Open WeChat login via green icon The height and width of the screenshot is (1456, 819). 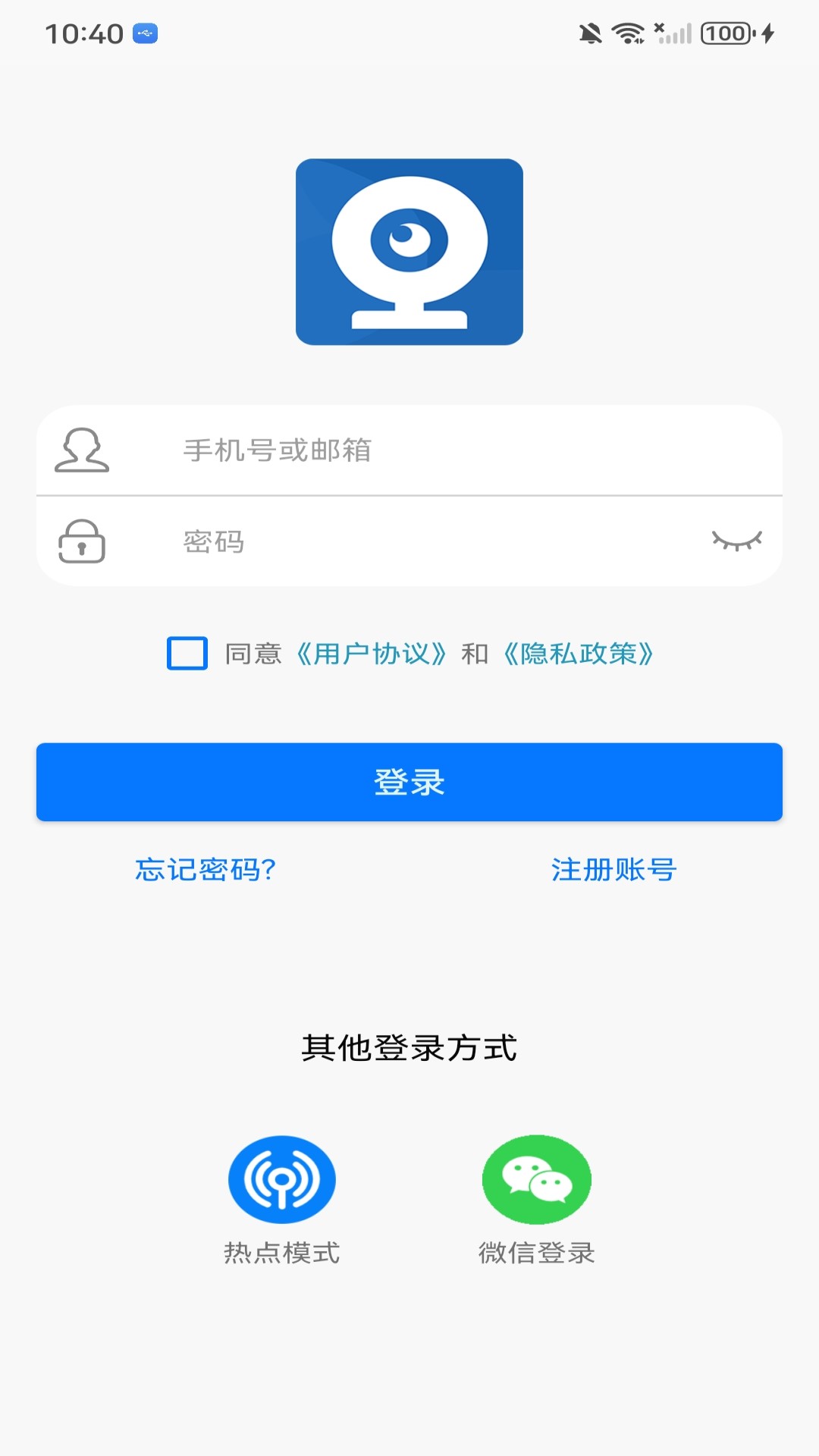click(535, 1181)
